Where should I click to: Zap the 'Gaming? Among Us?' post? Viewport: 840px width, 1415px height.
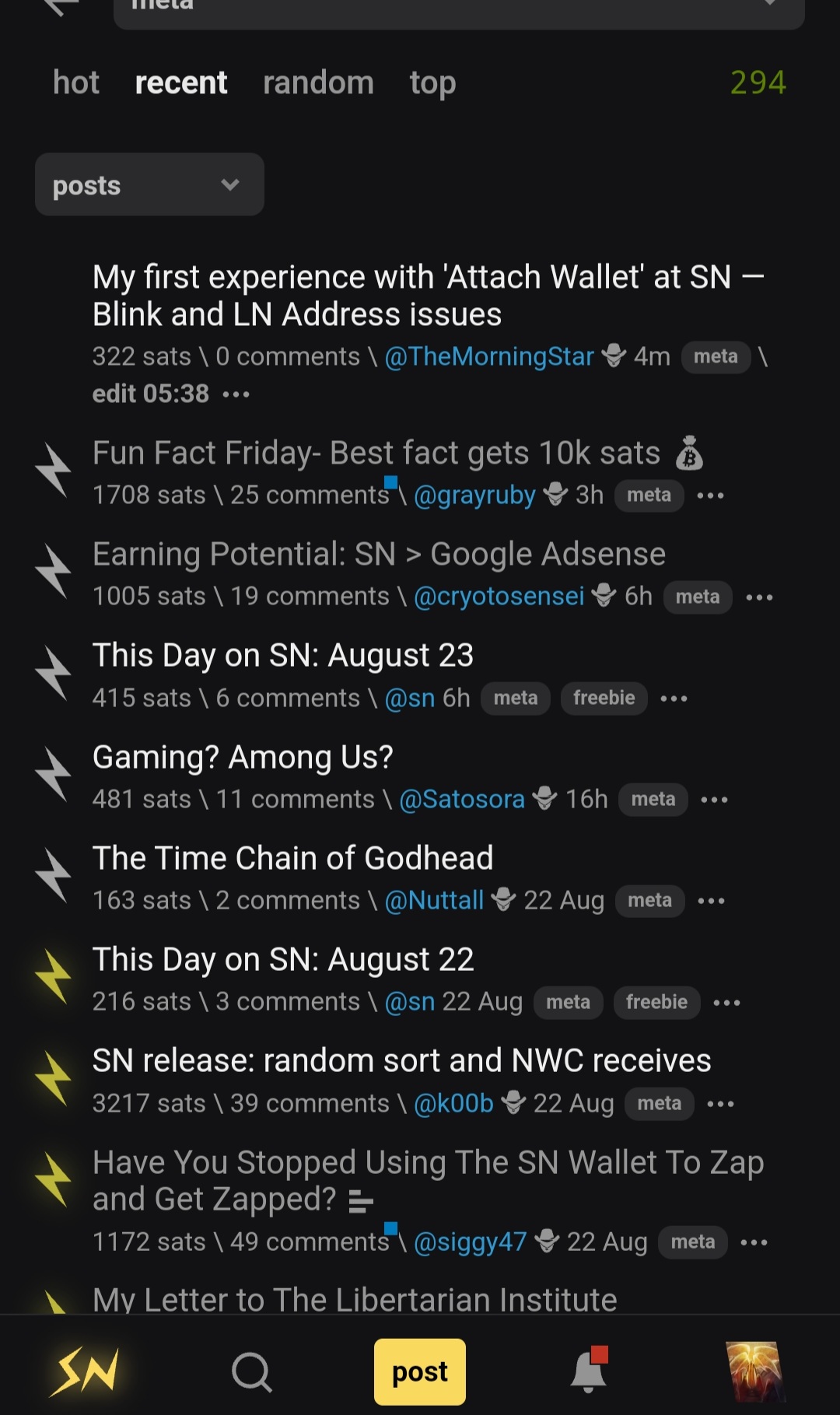(x=54, y=774)
